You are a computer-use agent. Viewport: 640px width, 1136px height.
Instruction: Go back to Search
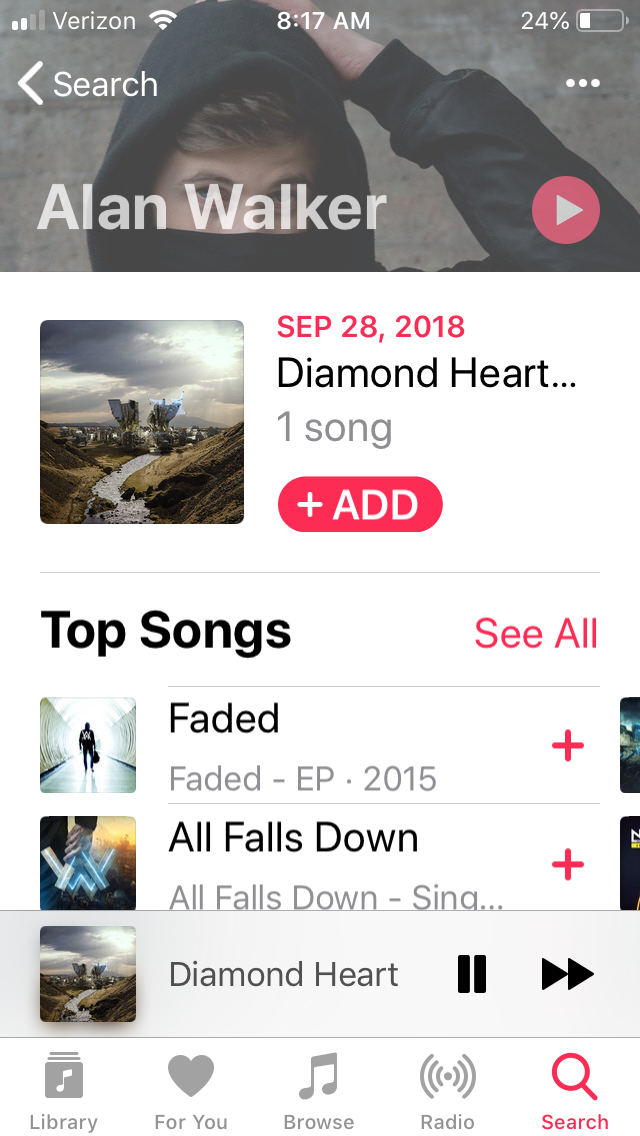[88, 84]
